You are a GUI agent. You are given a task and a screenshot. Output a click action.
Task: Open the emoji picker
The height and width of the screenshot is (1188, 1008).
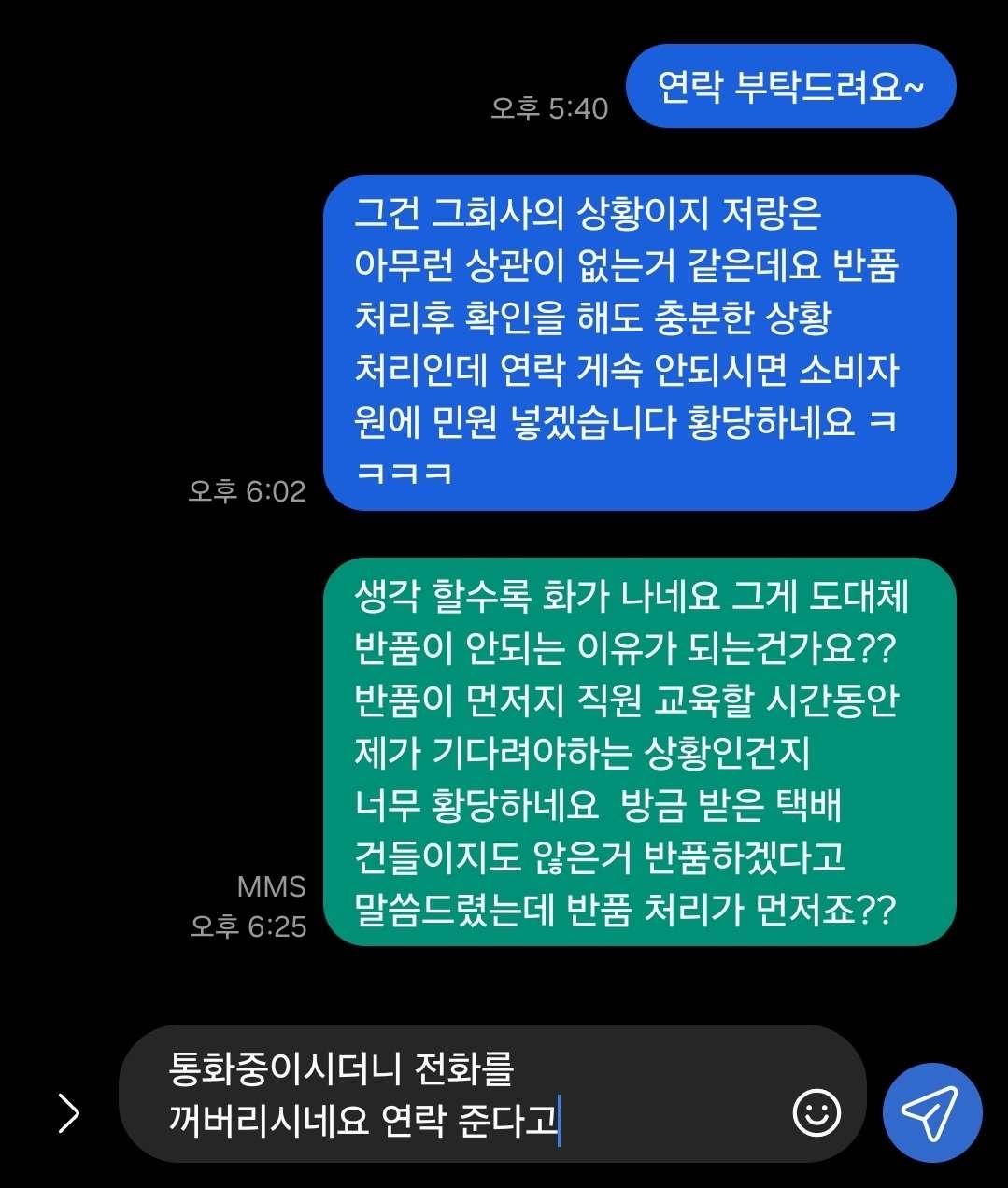click(x=816, y=1111)
